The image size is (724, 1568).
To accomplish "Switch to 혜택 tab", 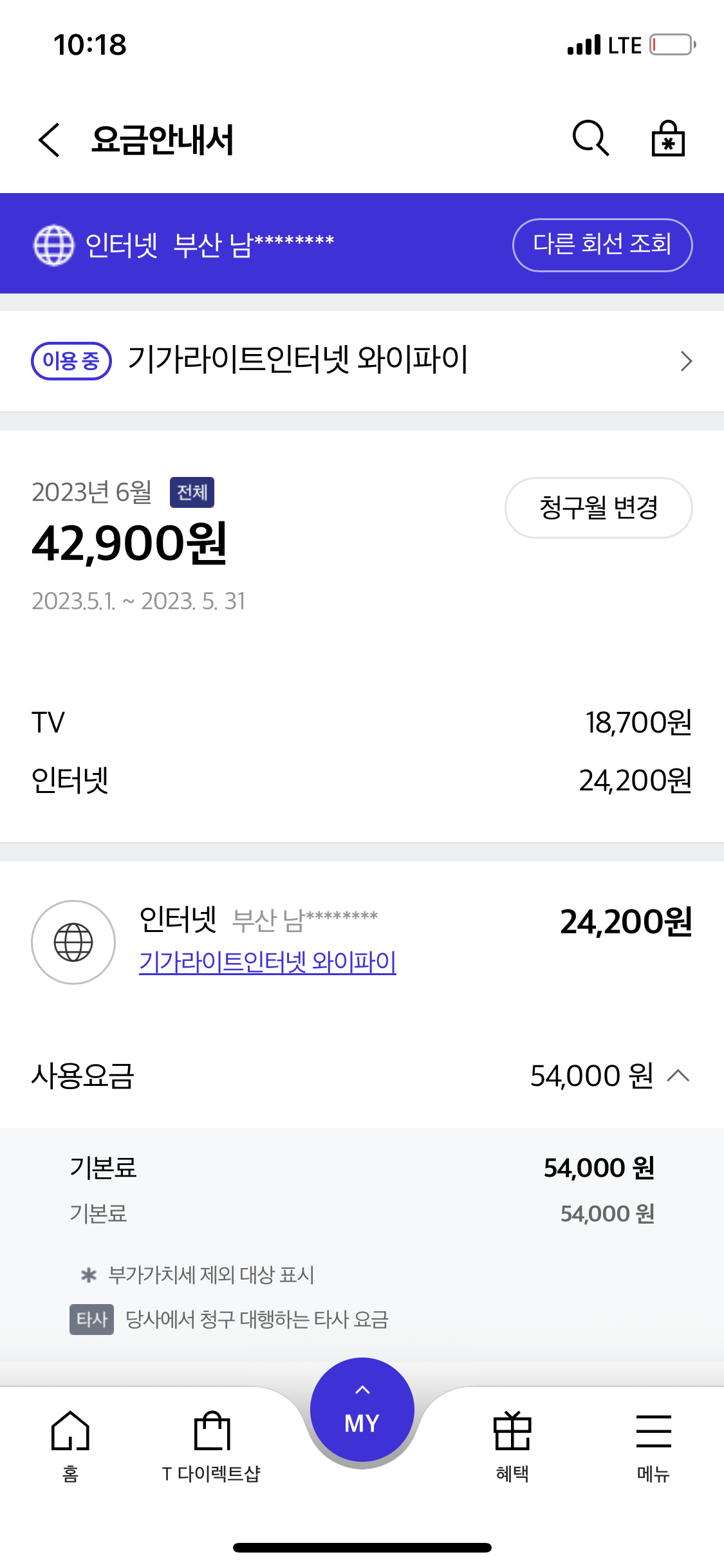I will (512, 1446).
